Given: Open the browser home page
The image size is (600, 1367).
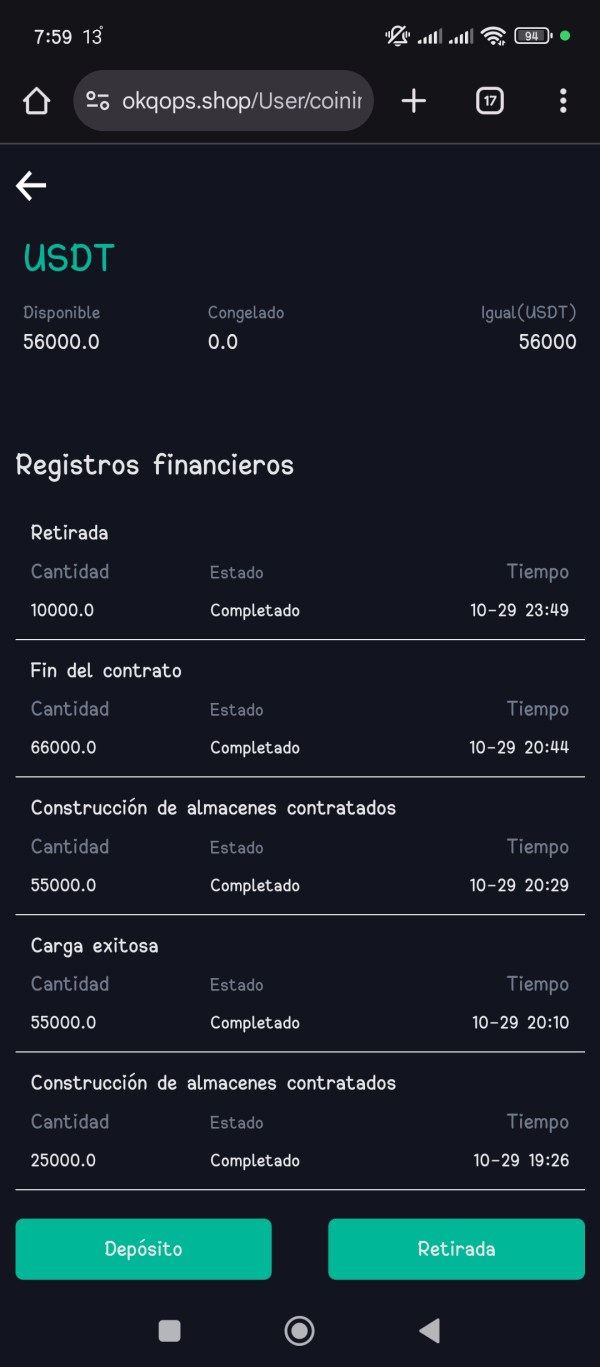Looking at the screenshot, I should (x=36, y=101).
